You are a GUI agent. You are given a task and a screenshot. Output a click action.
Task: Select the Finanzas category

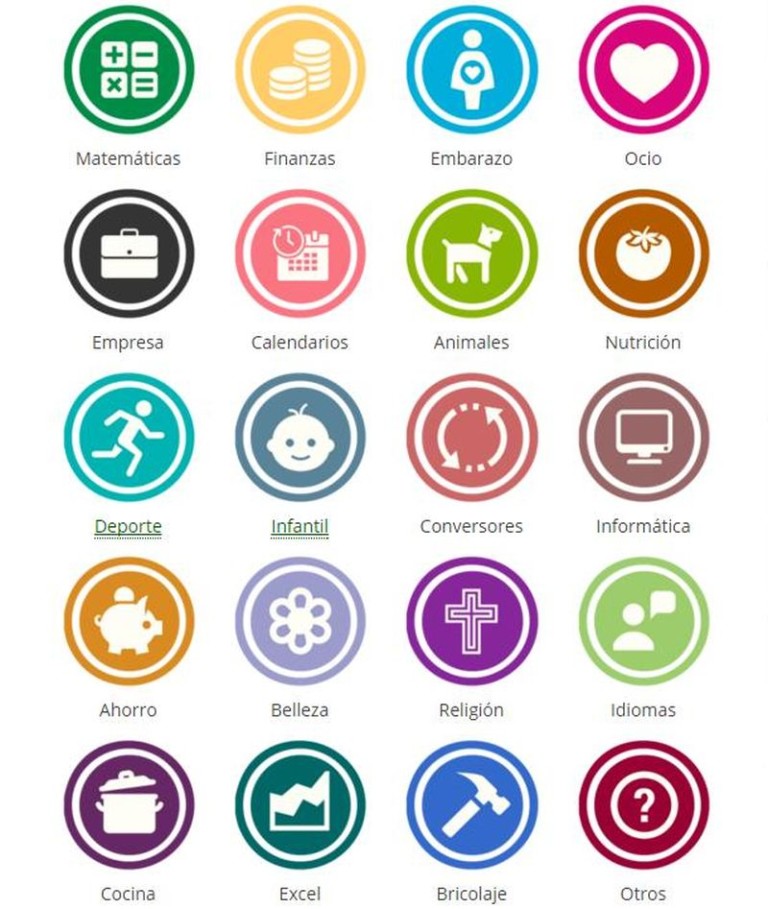300,70
